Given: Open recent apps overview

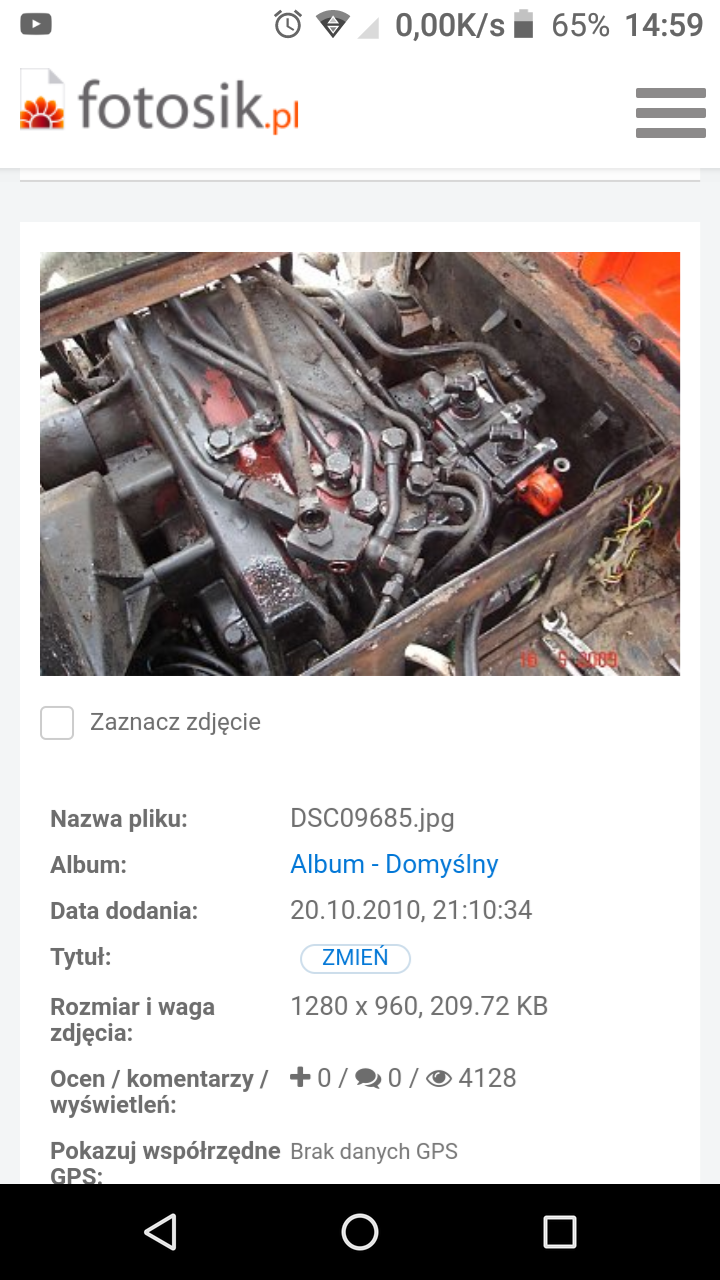Looking at the screenshot, I should [560, 1232].
